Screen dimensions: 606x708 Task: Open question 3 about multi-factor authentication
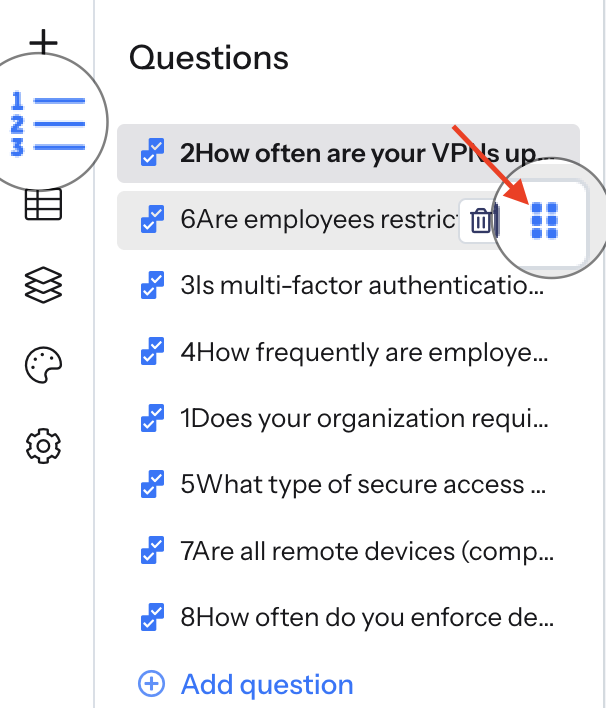[361, 286]
